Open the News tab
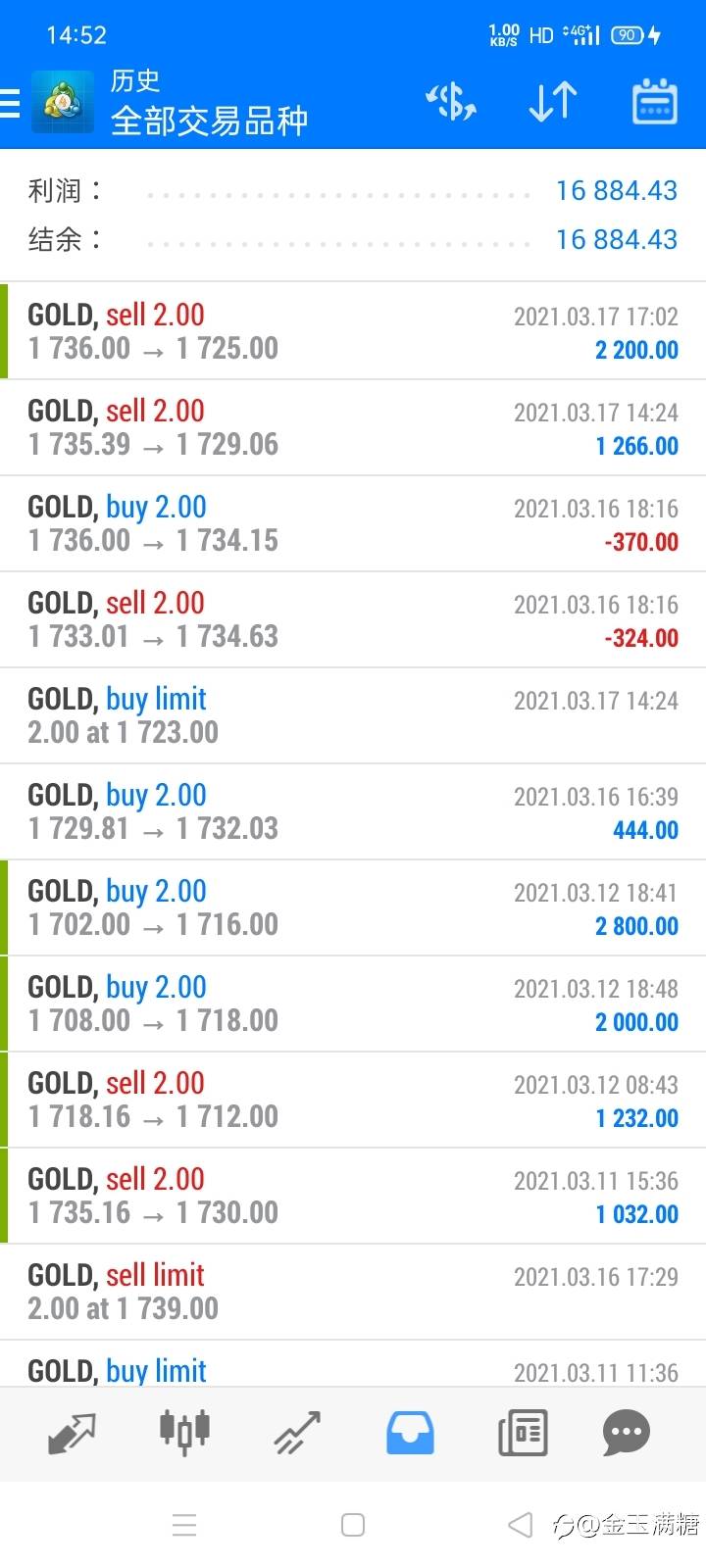This screenshot has height=1568, width=706. click(522, 1434)
